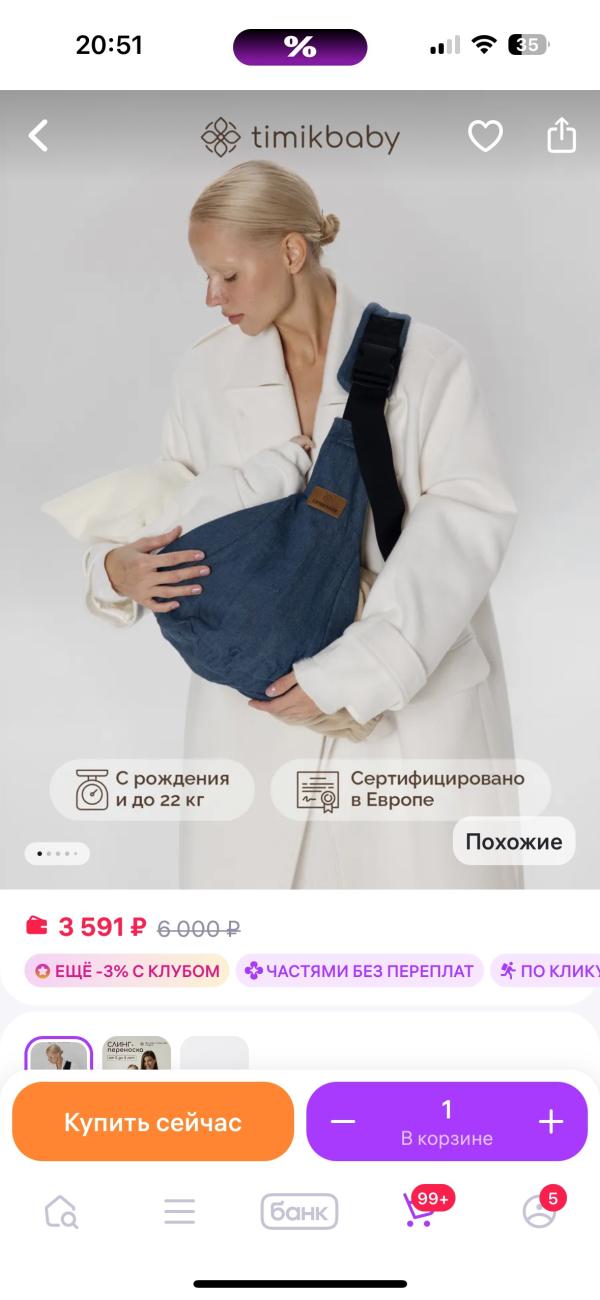Open the catalog menu tab
The width and height of the screenshot is (600, 1300).
coord(180,1212)
